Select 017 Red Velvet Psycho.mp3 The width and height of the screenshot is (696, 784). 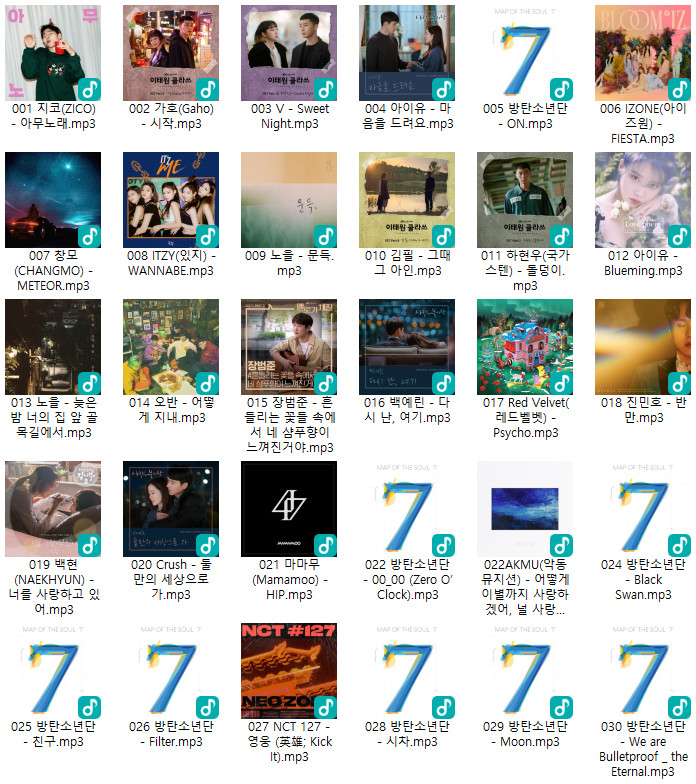click(x=525, y=346)
